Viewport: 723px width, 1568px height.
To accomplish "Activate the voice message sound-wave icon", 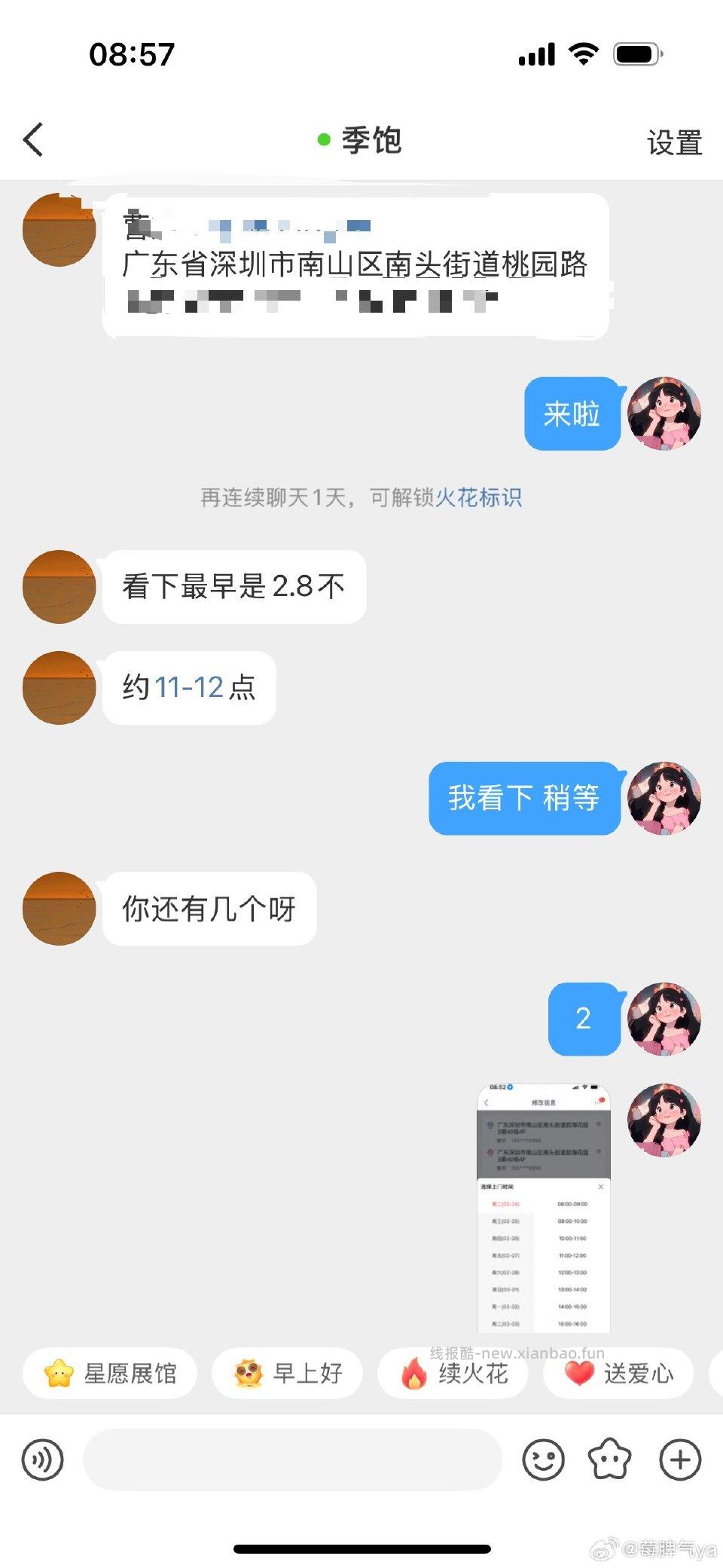I will coord(43,1459).
